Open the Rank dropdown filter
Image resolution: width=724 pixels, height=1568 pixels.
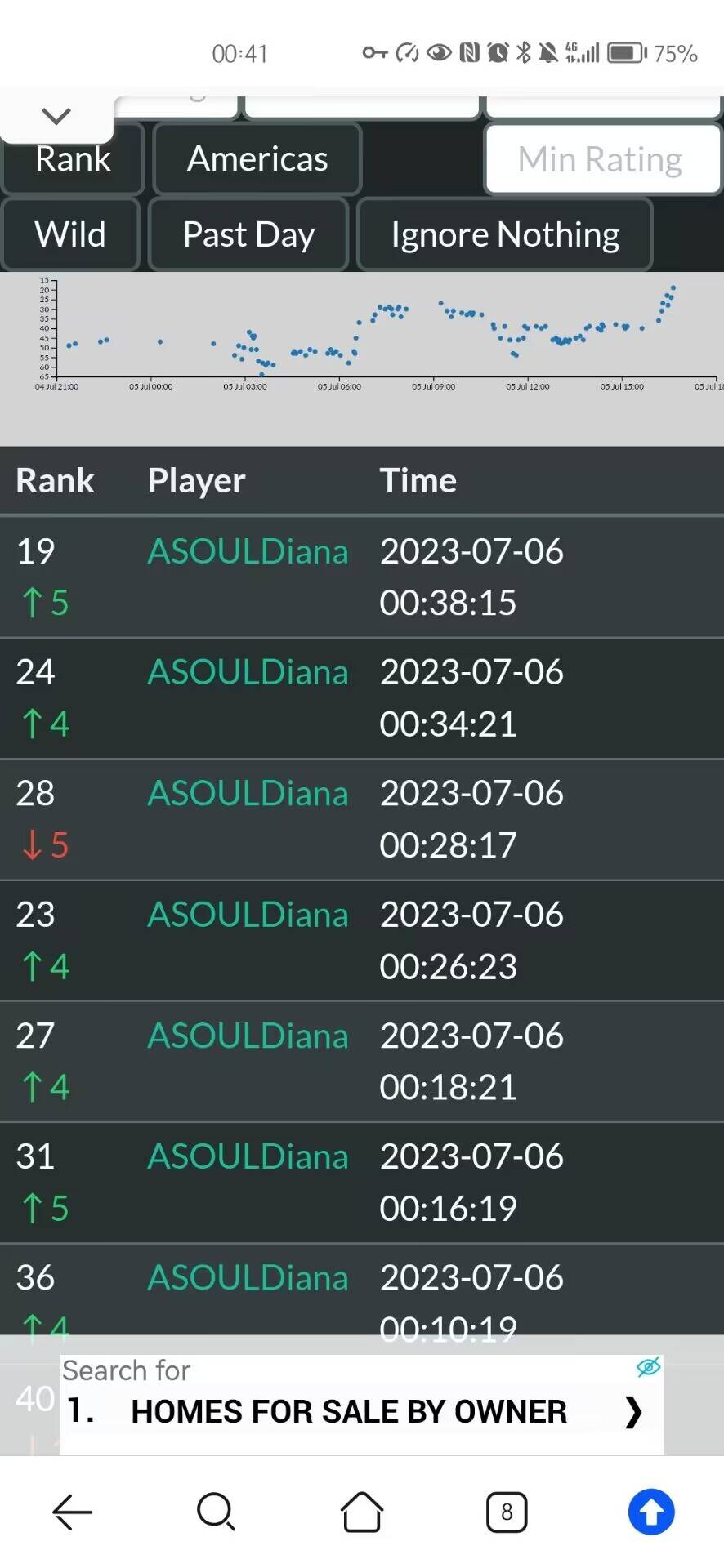(x=74, y=161)
